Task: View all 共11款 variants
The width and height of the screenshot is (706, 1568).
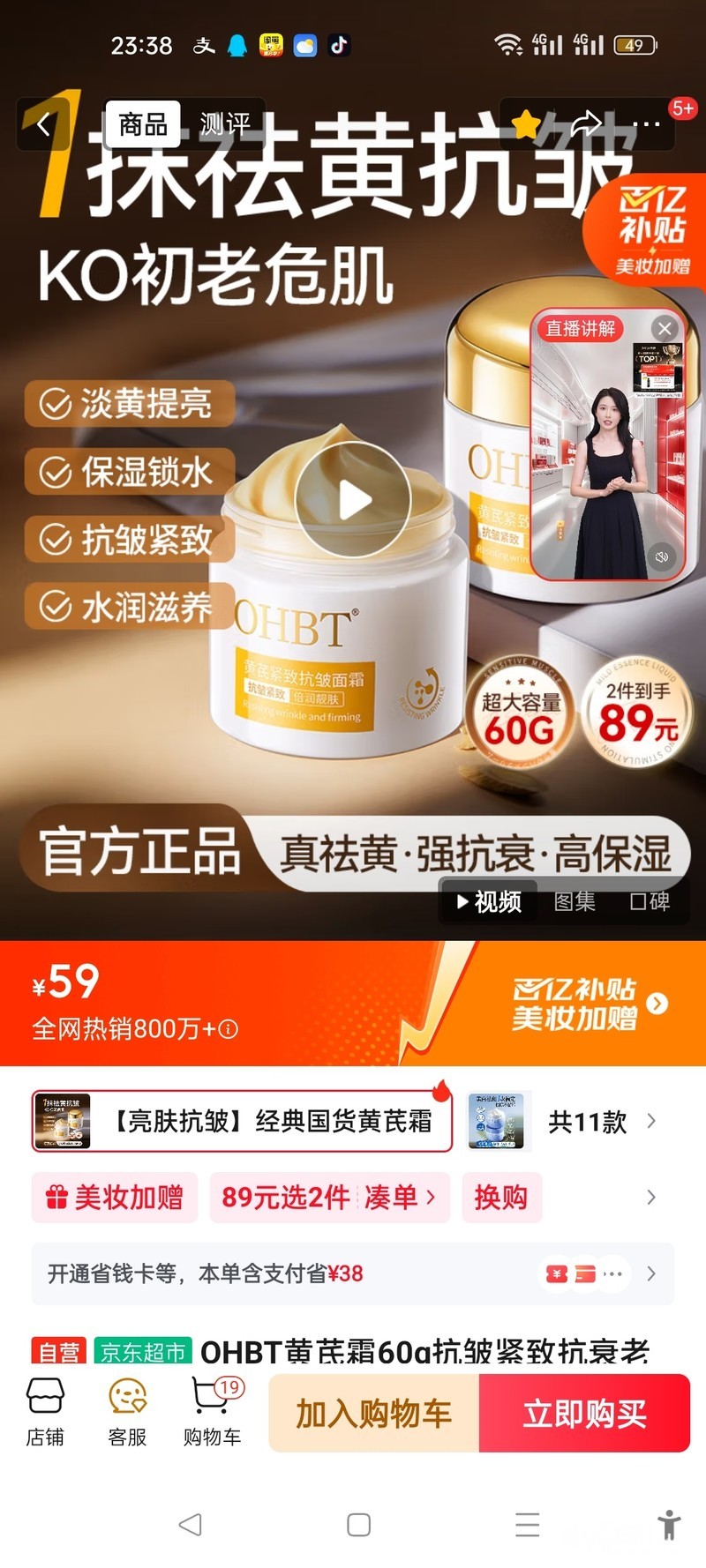Action: coord(600,1122)
